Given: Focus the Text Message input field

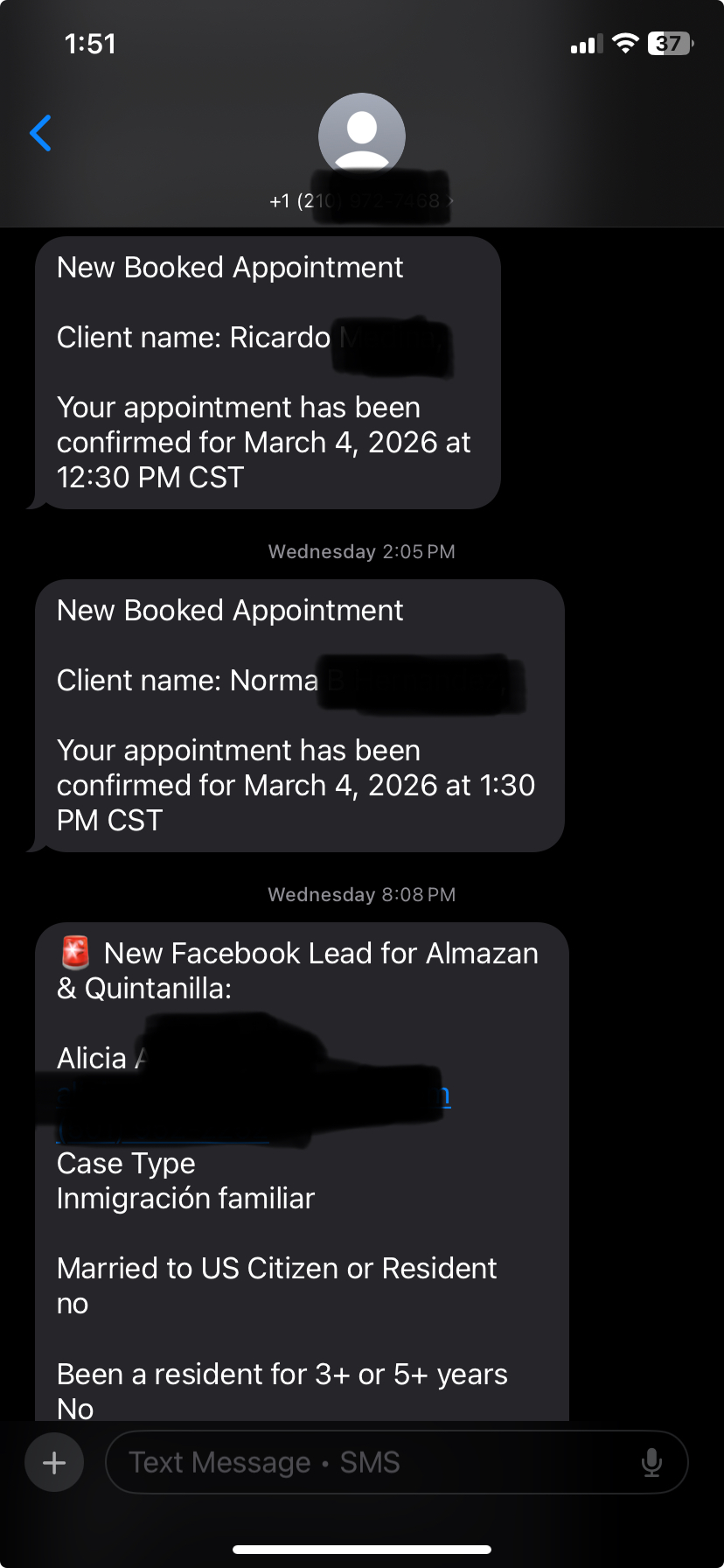Looking at the screenshot, I should 376,1462.
